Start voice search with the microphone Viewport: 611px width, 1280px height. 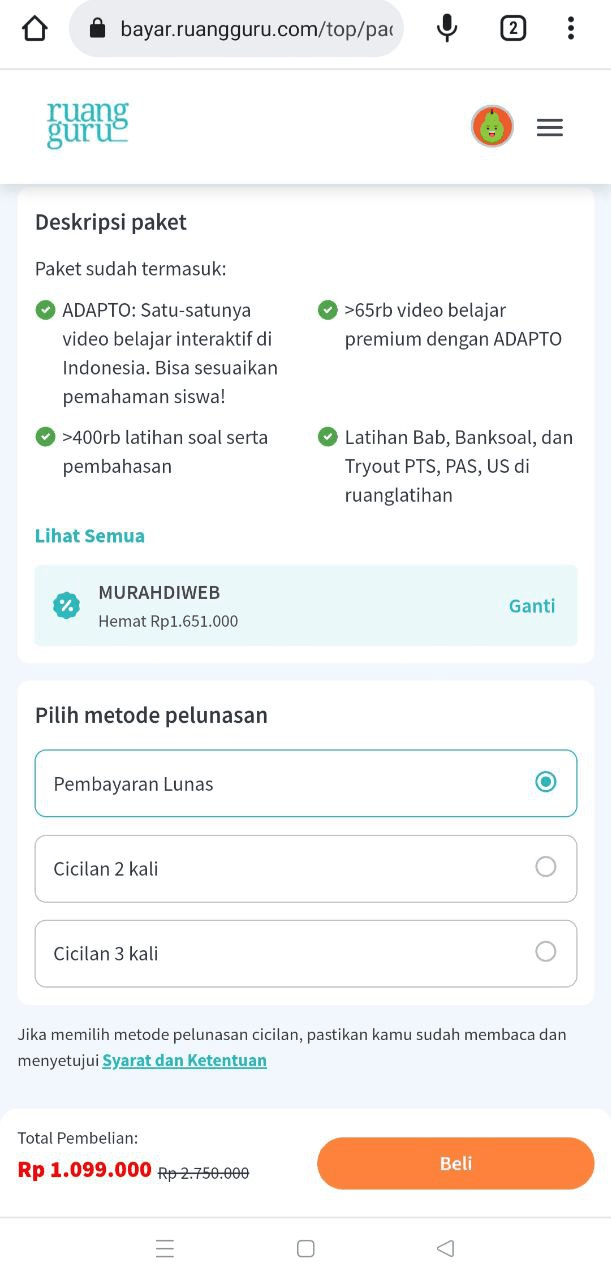click(447, 28)
